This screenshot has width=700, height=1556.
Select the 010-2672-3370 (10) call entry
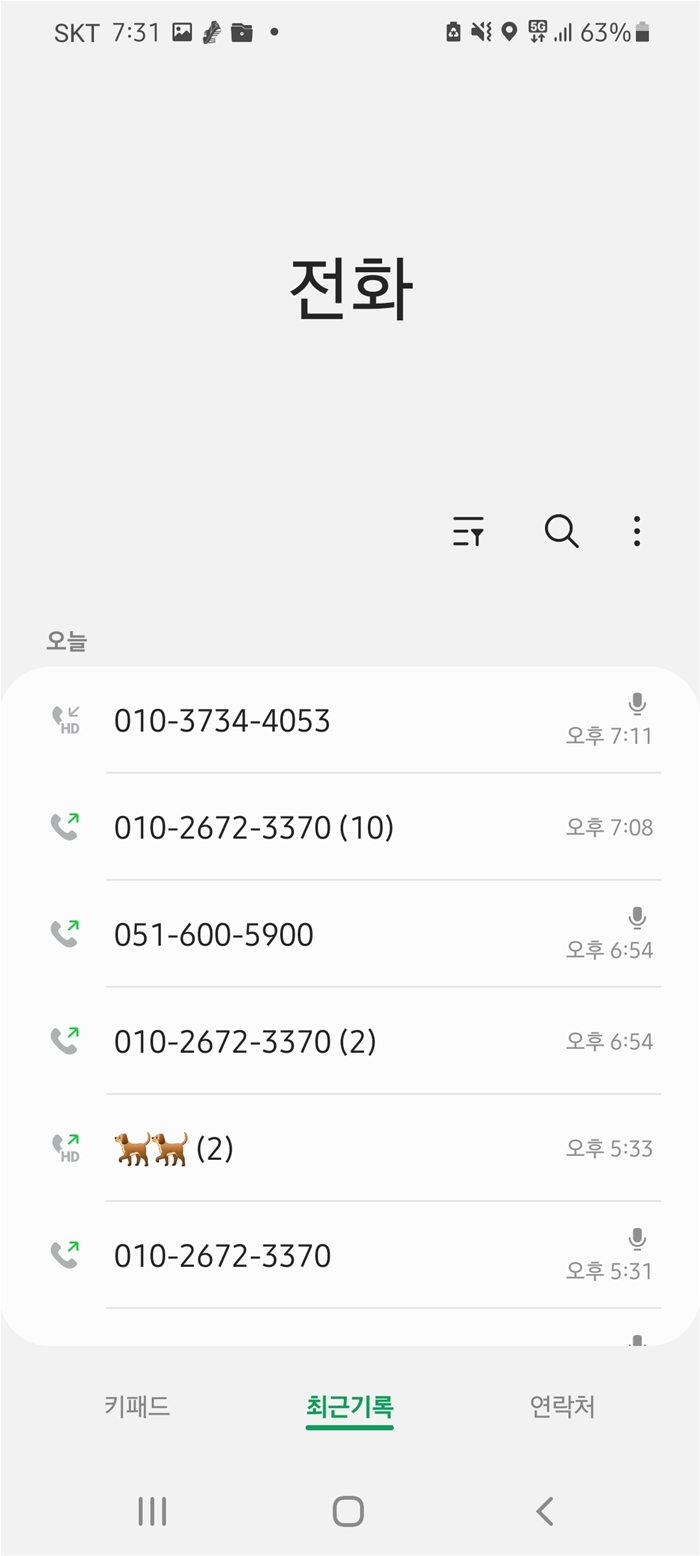click(350, 827)
